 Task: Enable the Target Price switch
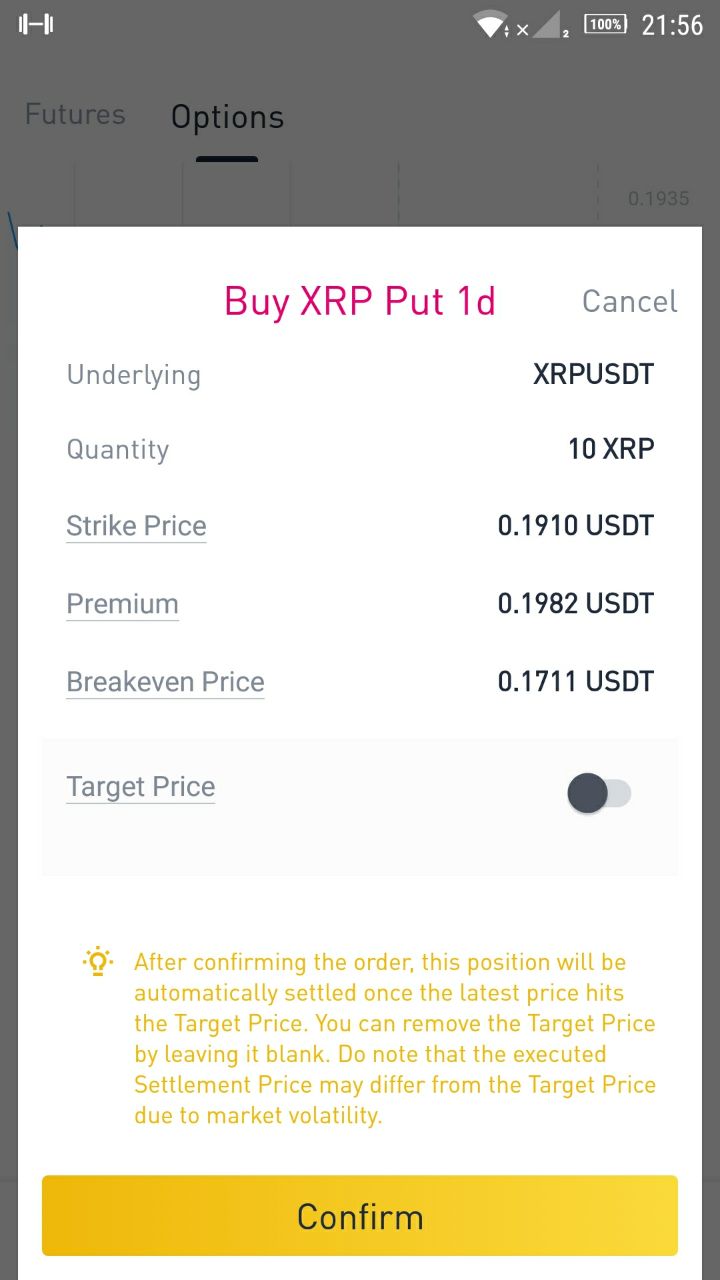point(599,794)
